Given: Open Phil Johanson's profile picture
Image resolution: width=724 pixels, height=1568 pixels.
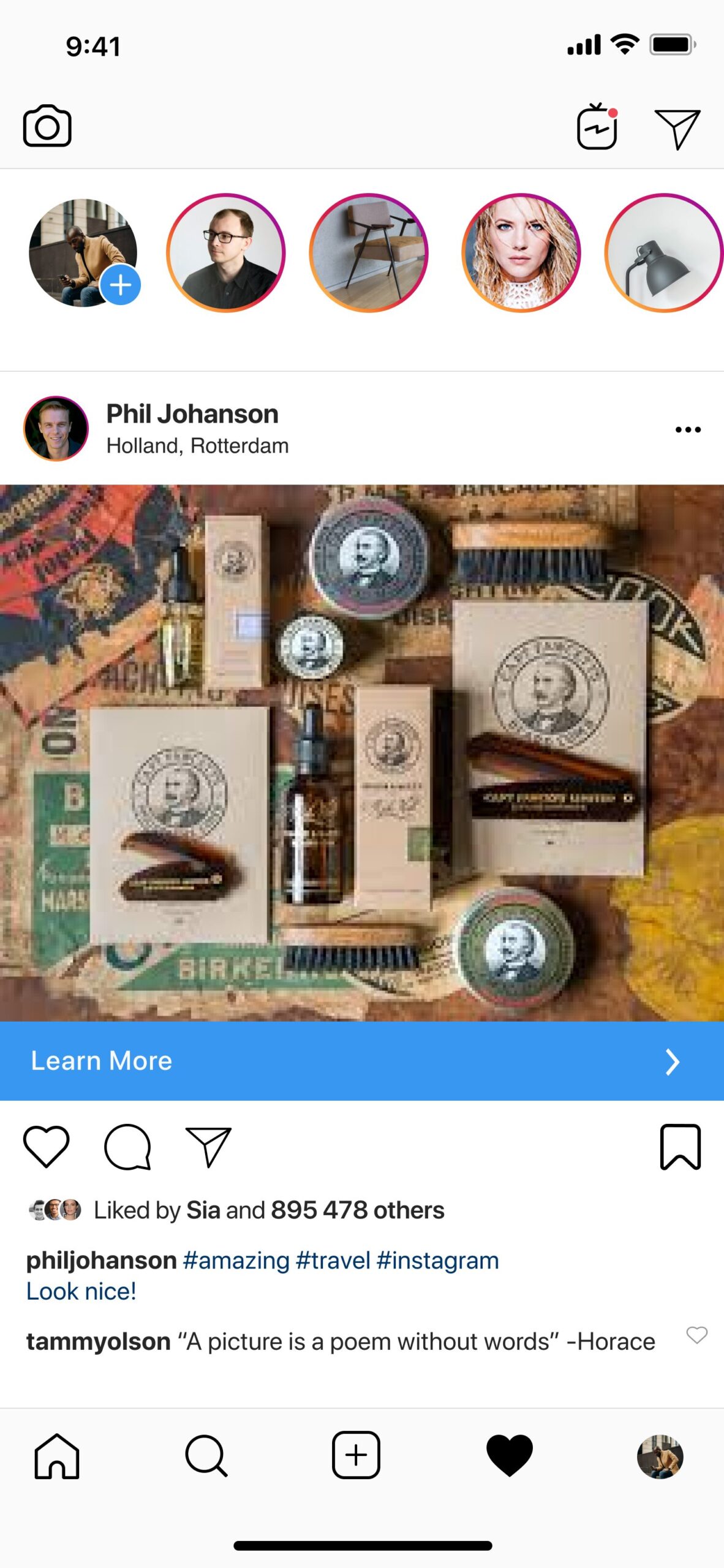Looking at the screenshot, I should (x=56, y=429).
